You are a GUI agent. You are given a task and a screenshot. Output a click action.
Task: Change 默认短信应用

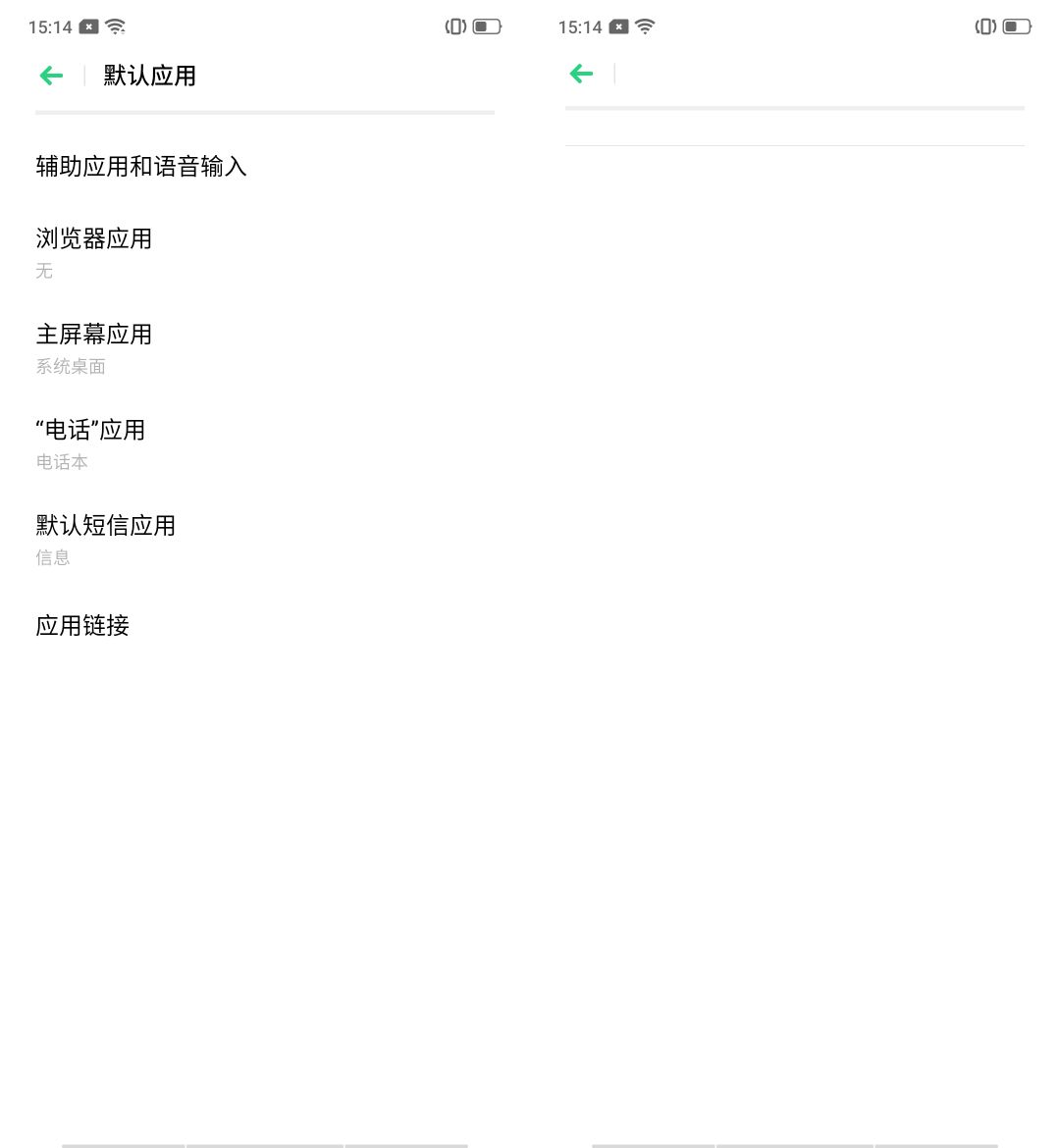coord(106,539)
